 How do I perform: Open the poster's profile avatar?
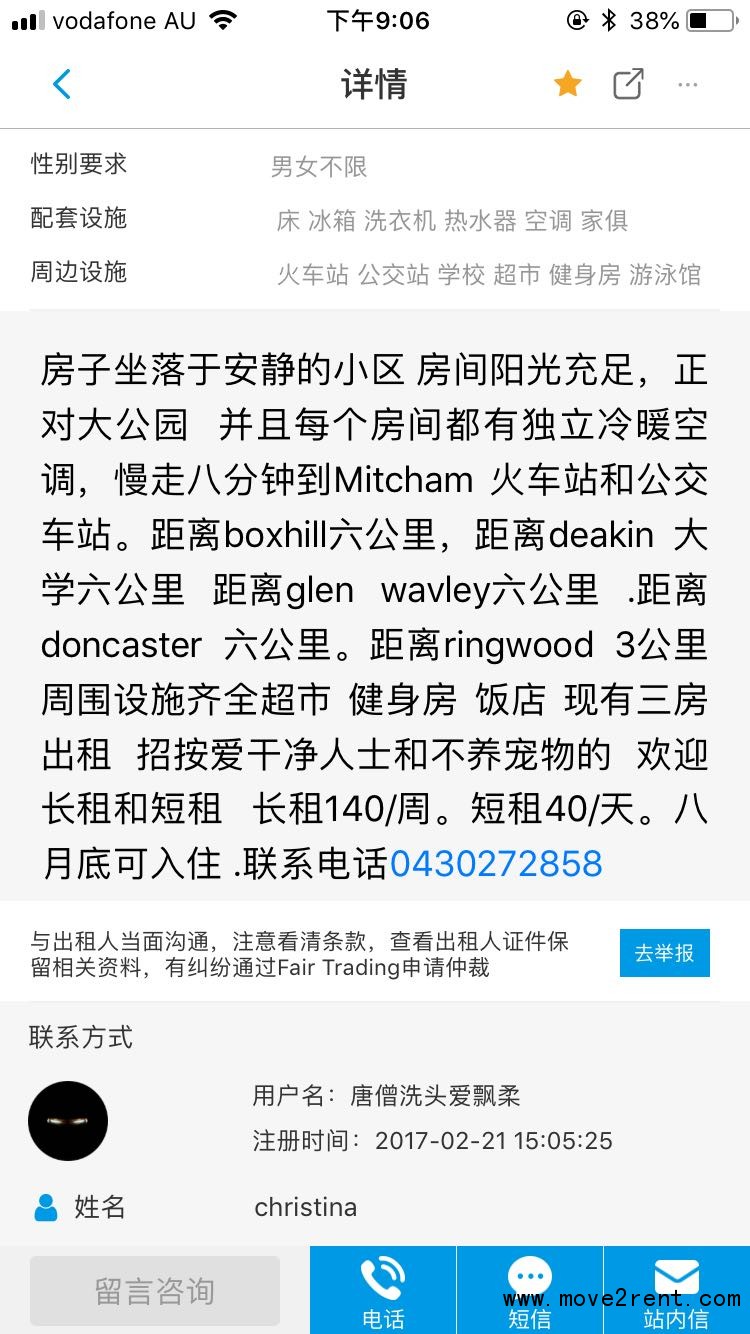click(x=68, y=1121)
